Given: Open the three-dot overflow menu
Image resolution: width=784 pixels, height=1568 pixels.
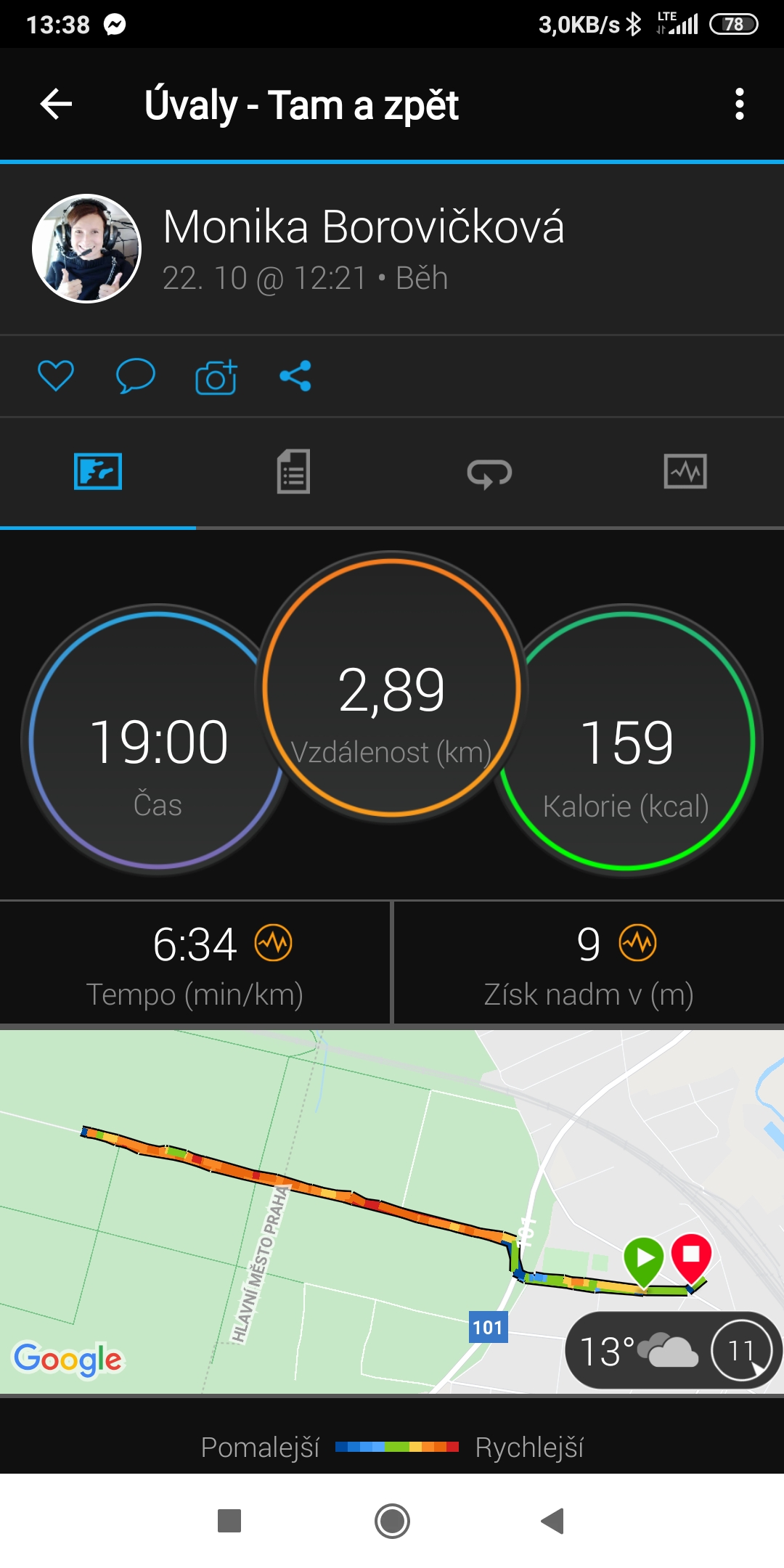Looking at the screenshot, I should [x=739, y=104].
